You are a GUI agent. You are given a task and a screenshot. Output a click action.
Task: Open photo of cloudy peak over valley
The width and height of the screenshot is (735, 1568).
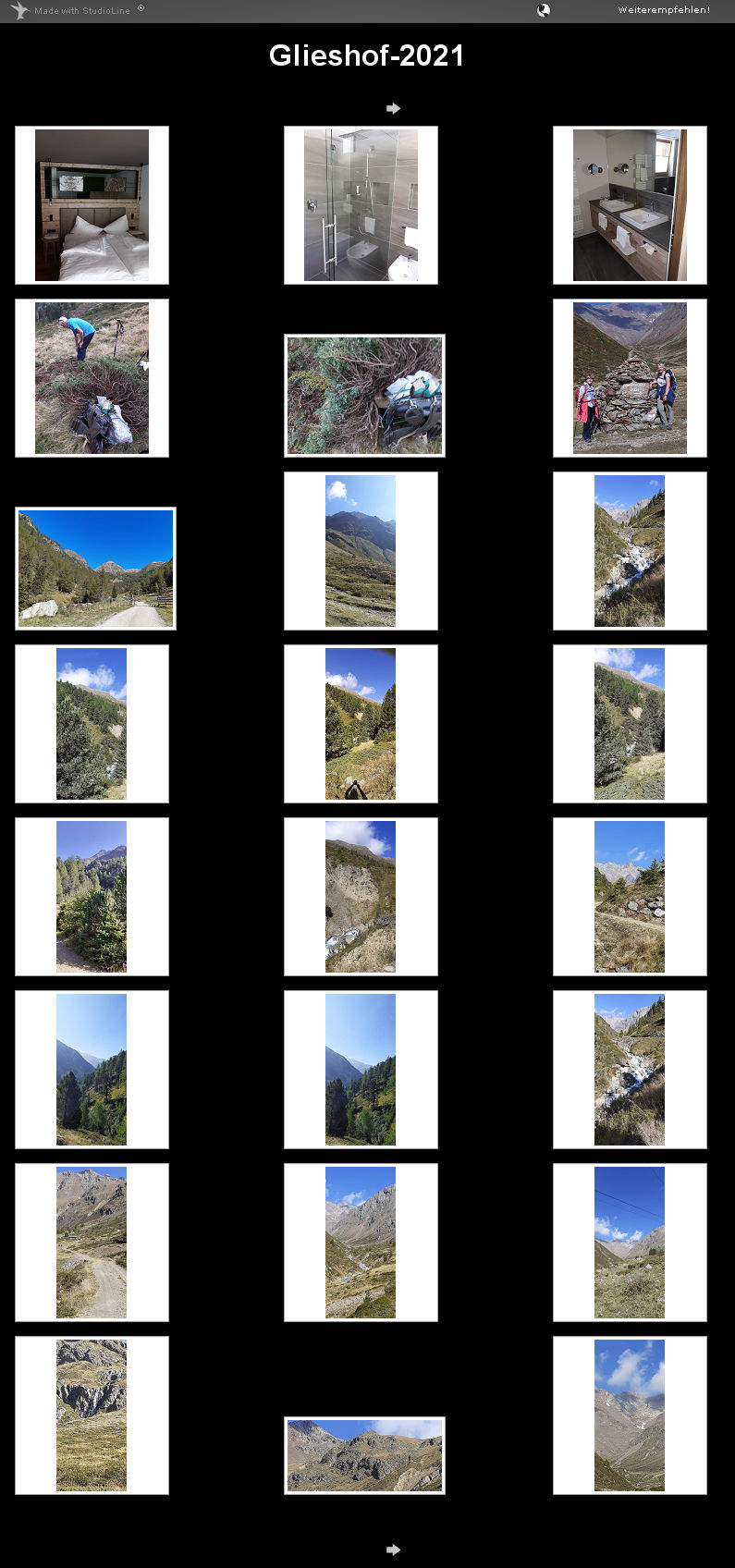point(630,1415)
